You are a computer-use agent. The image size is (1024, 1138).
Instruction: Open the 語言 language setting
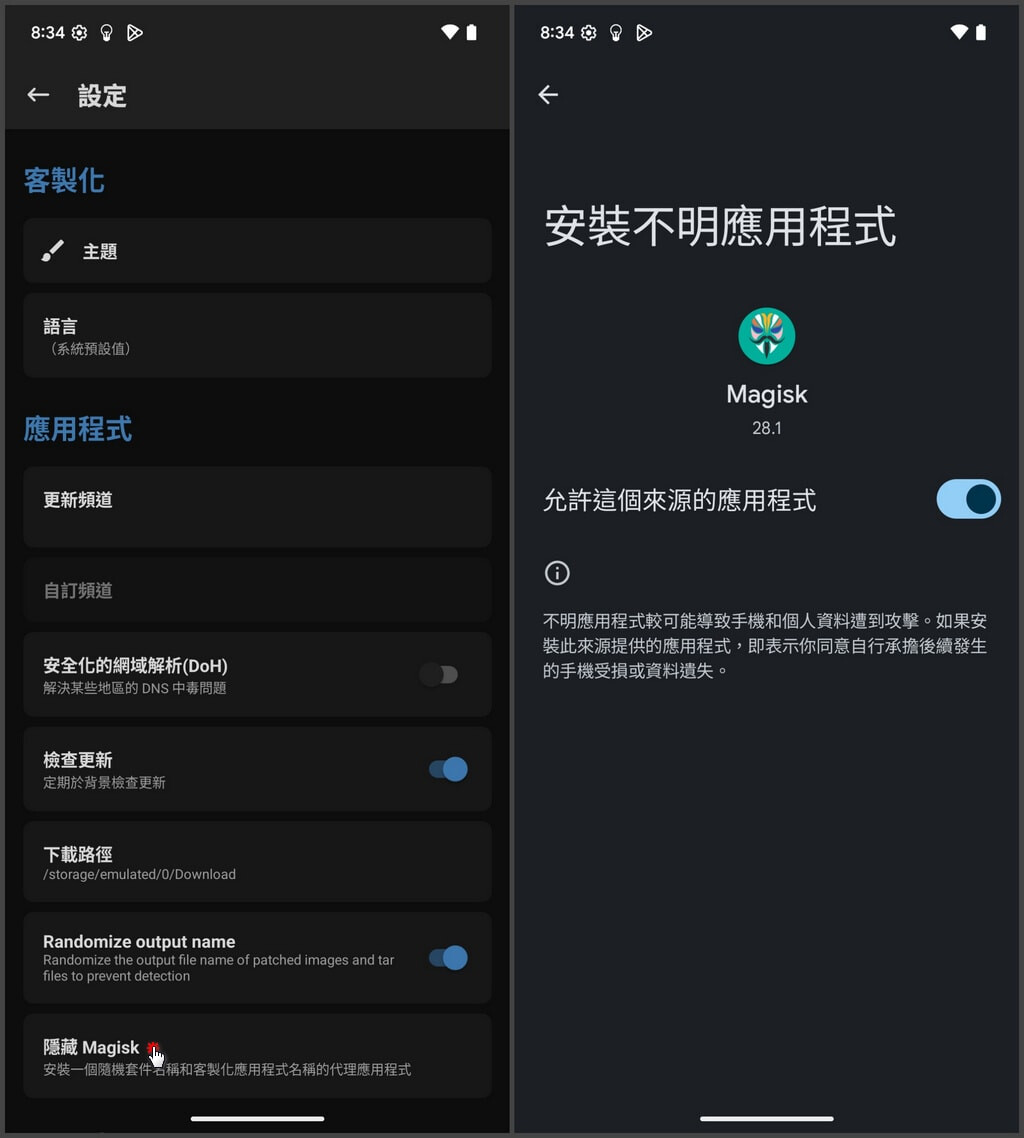pos(257,336)
